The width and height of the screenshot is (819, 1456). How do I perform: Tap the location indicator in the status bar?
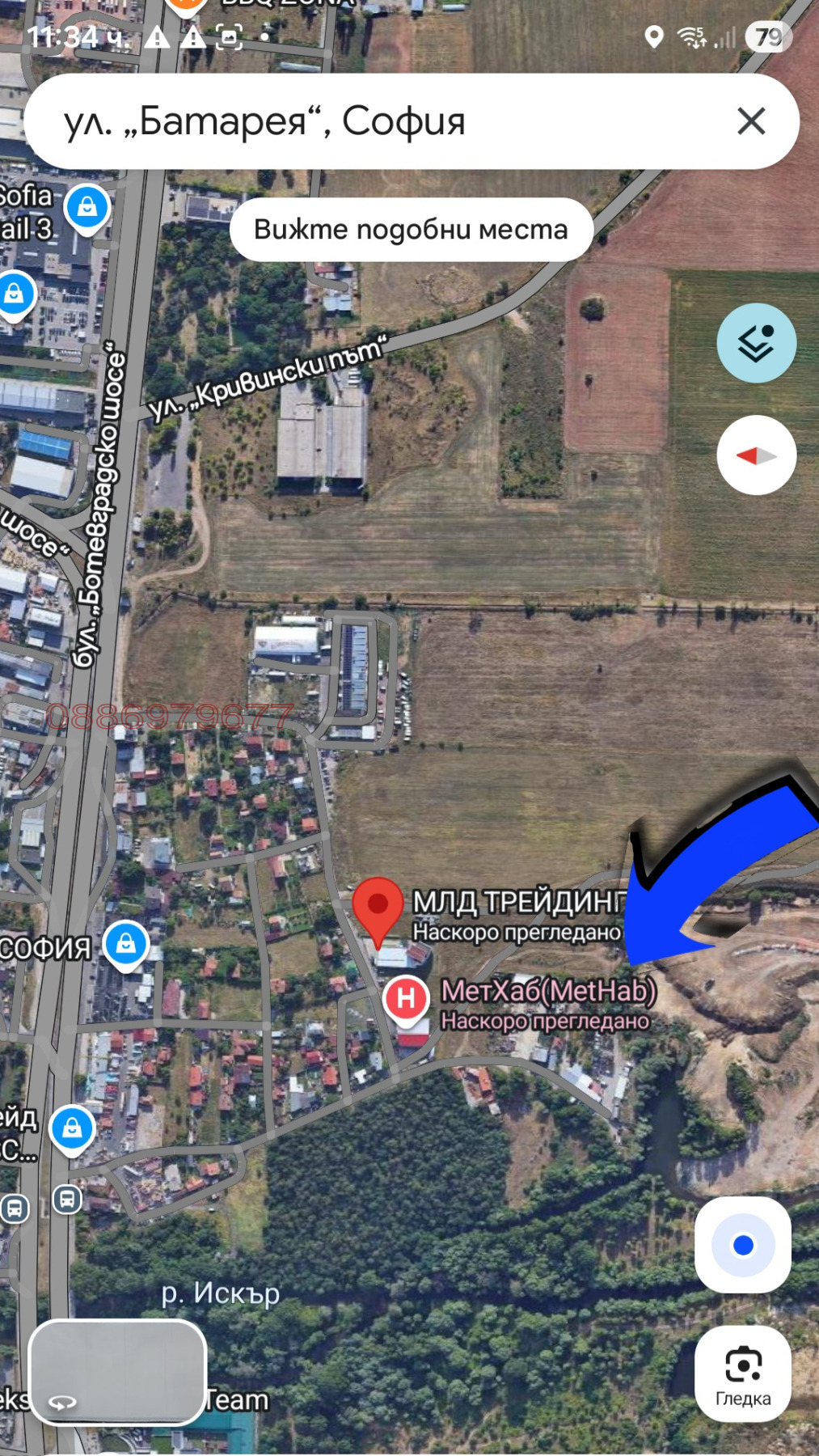click(653, 36)
